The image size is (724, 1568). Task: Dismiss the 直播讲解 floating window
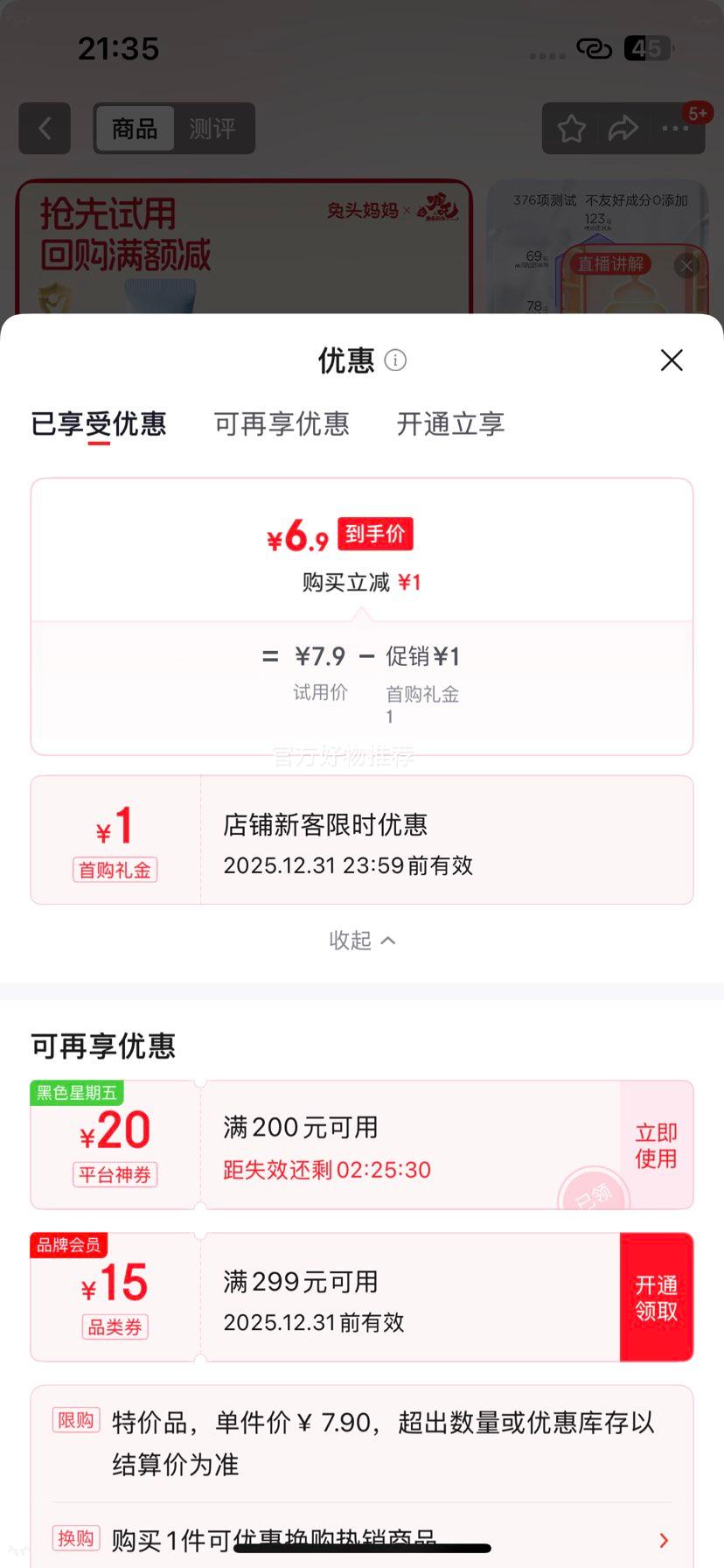pyautogui.click(x=686, y=265)
